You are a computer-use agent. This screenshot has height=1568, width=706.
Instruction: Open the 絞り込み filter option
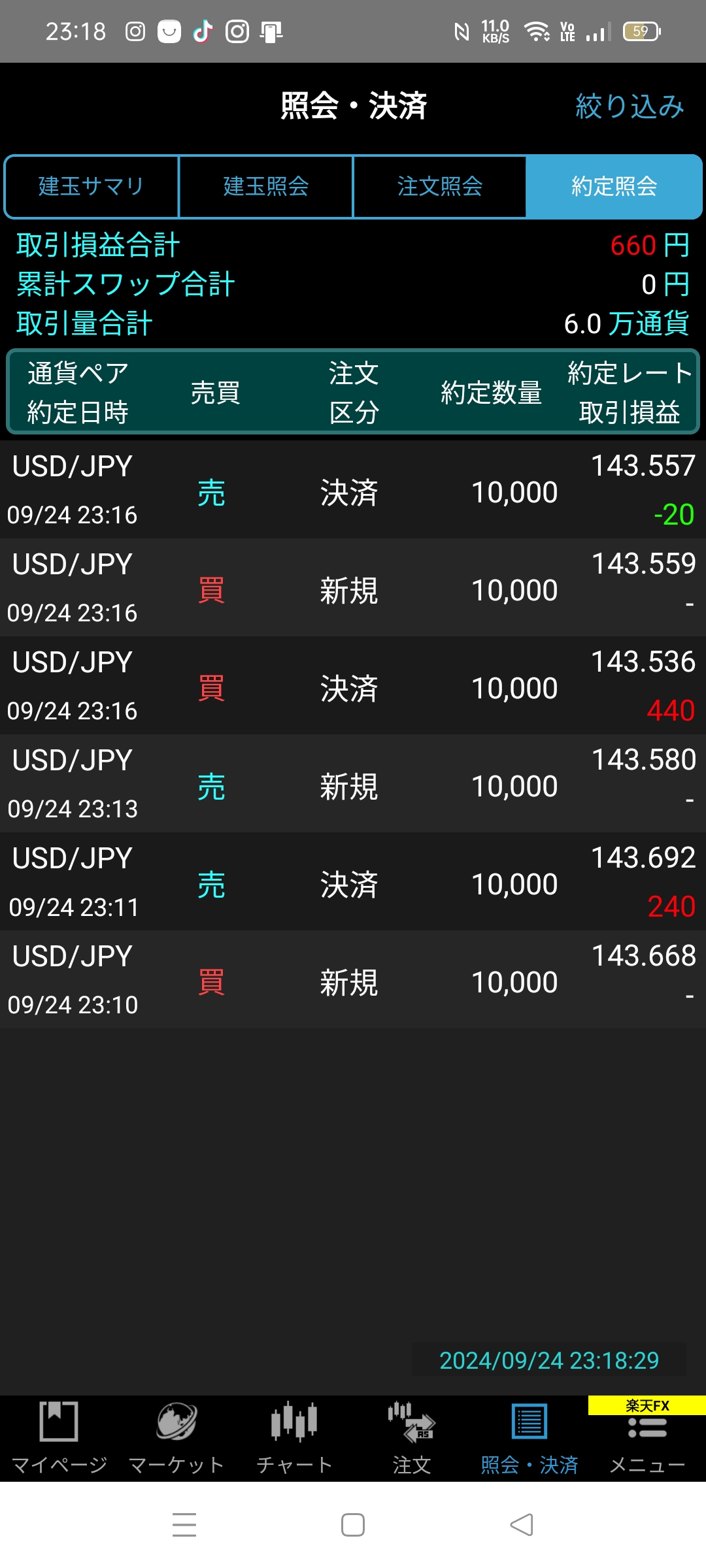[629, 106]
